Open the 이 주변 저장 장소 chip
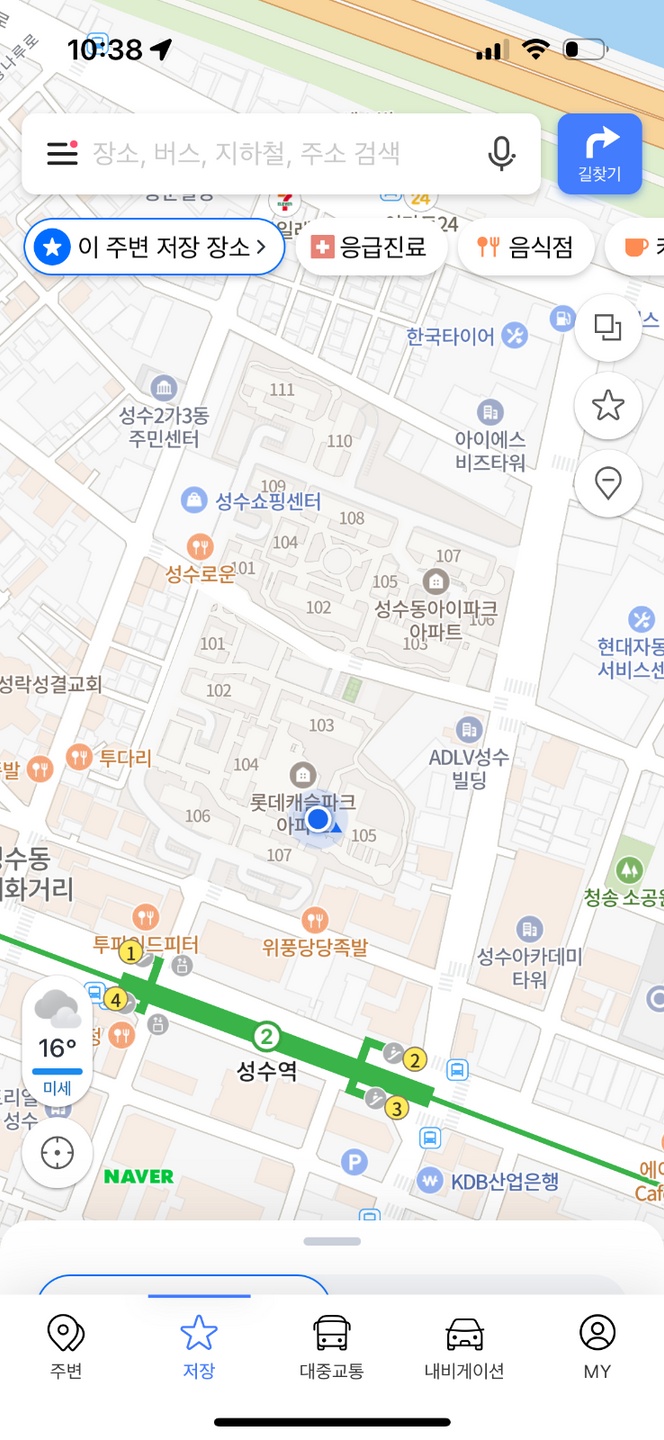 point(155,246)
